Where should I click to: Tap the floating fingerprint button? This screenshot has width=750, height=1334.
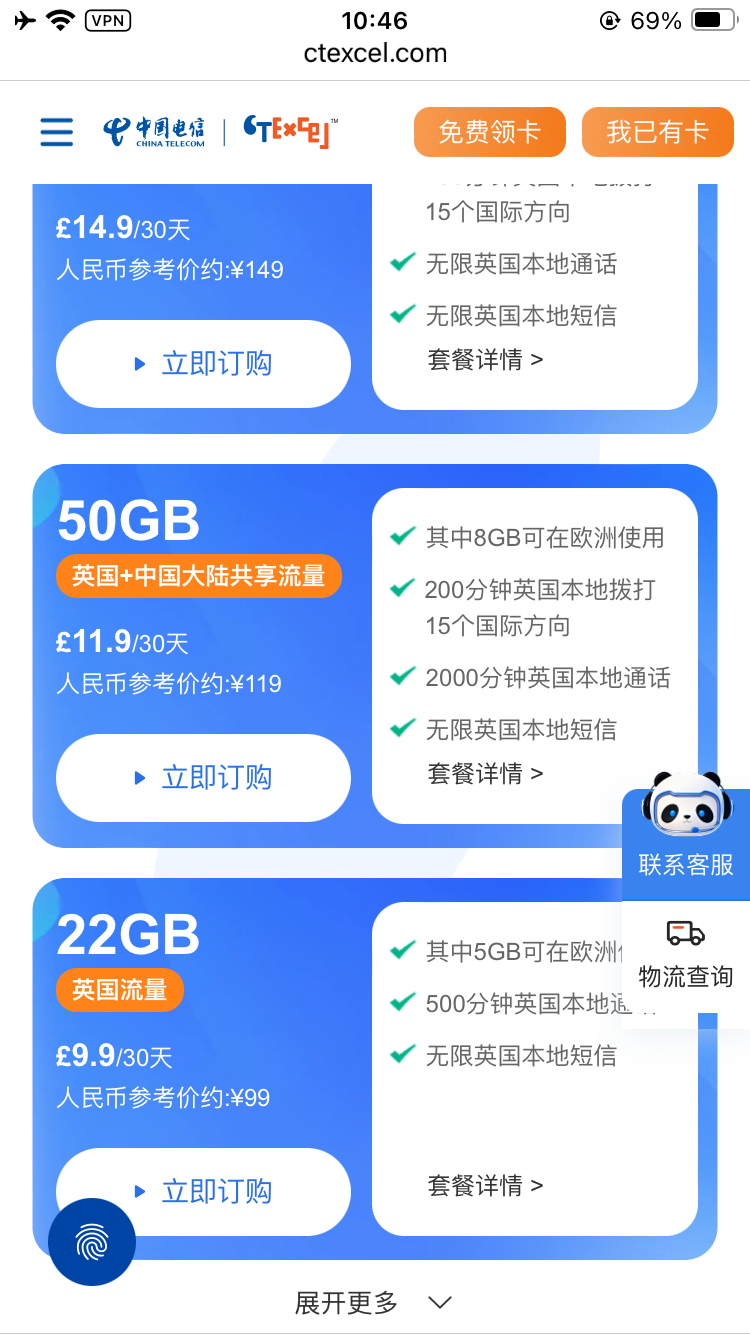91,1242
